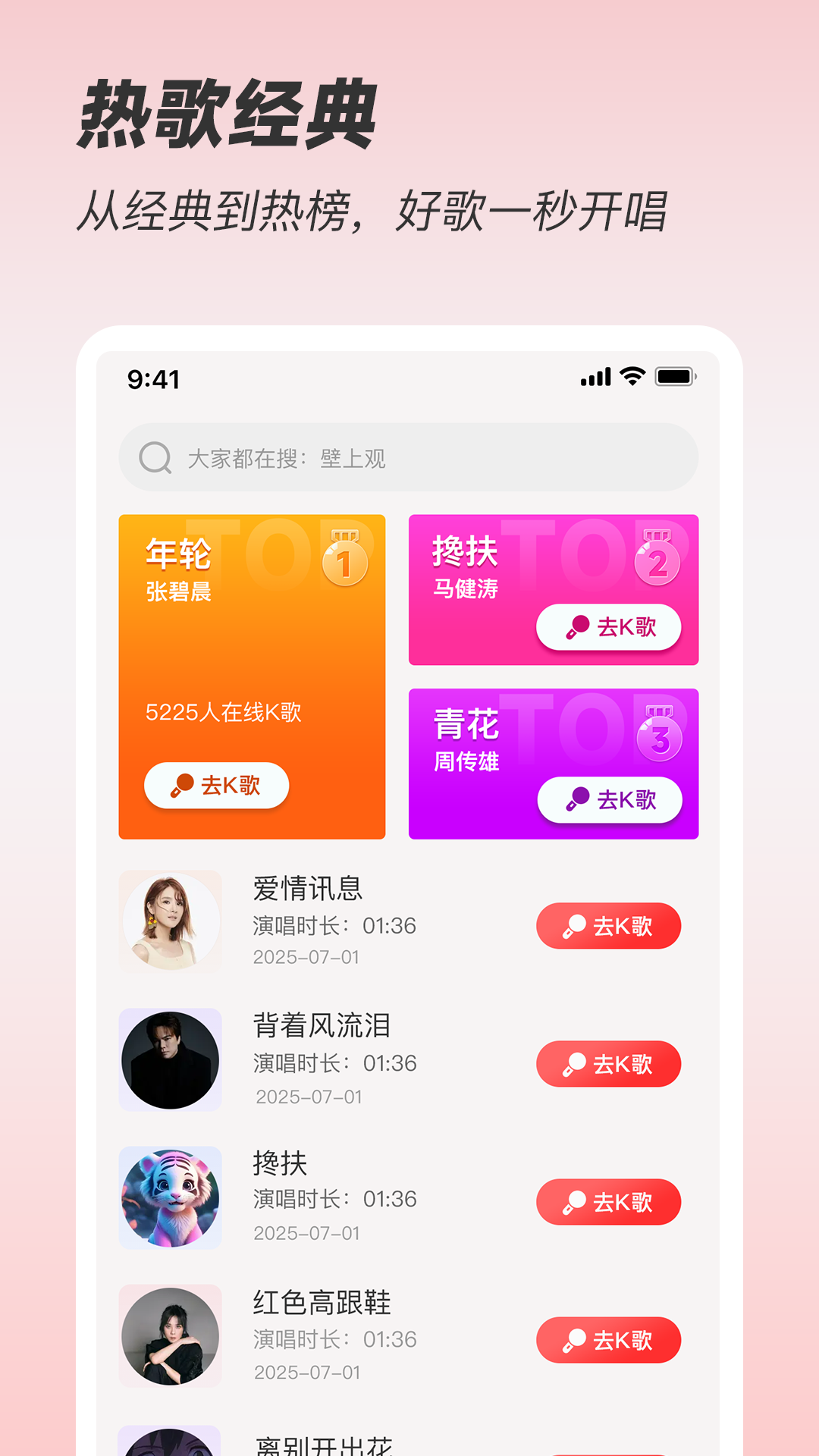The height and width of the screenshot is (1456, 819).
Task: Tap 去K歌 button beside 背着风流泪
Action: pyautogui.click(x=608, y=1063)
